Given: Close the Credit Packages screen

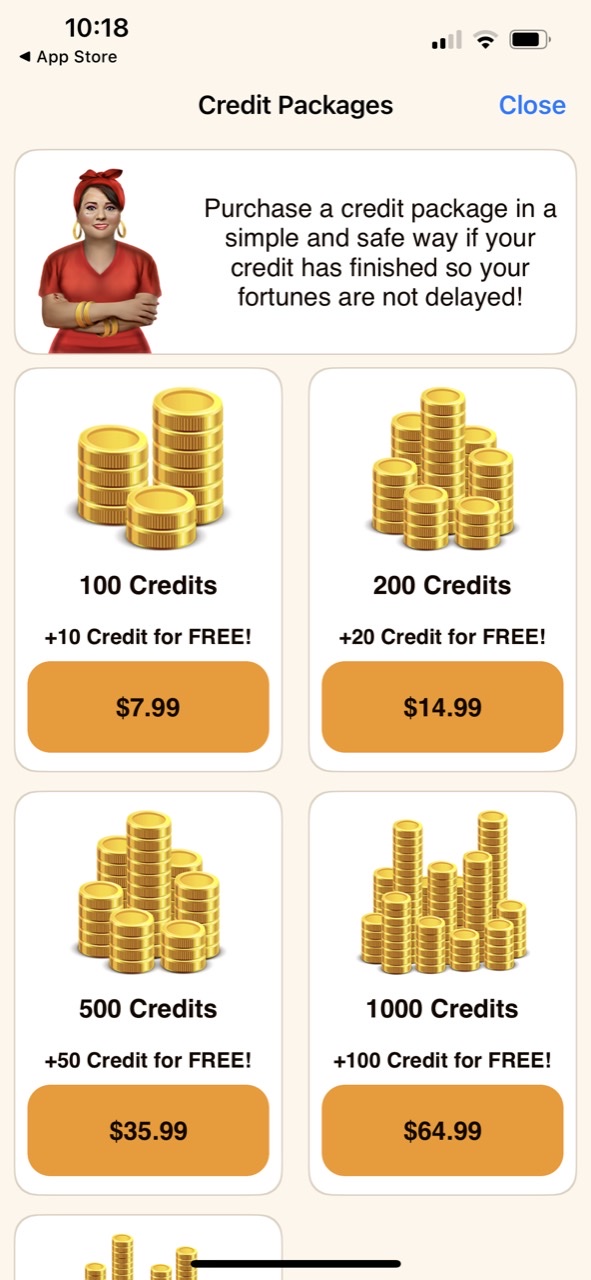Looking at the screenshot, I should (x=532, y=105).
